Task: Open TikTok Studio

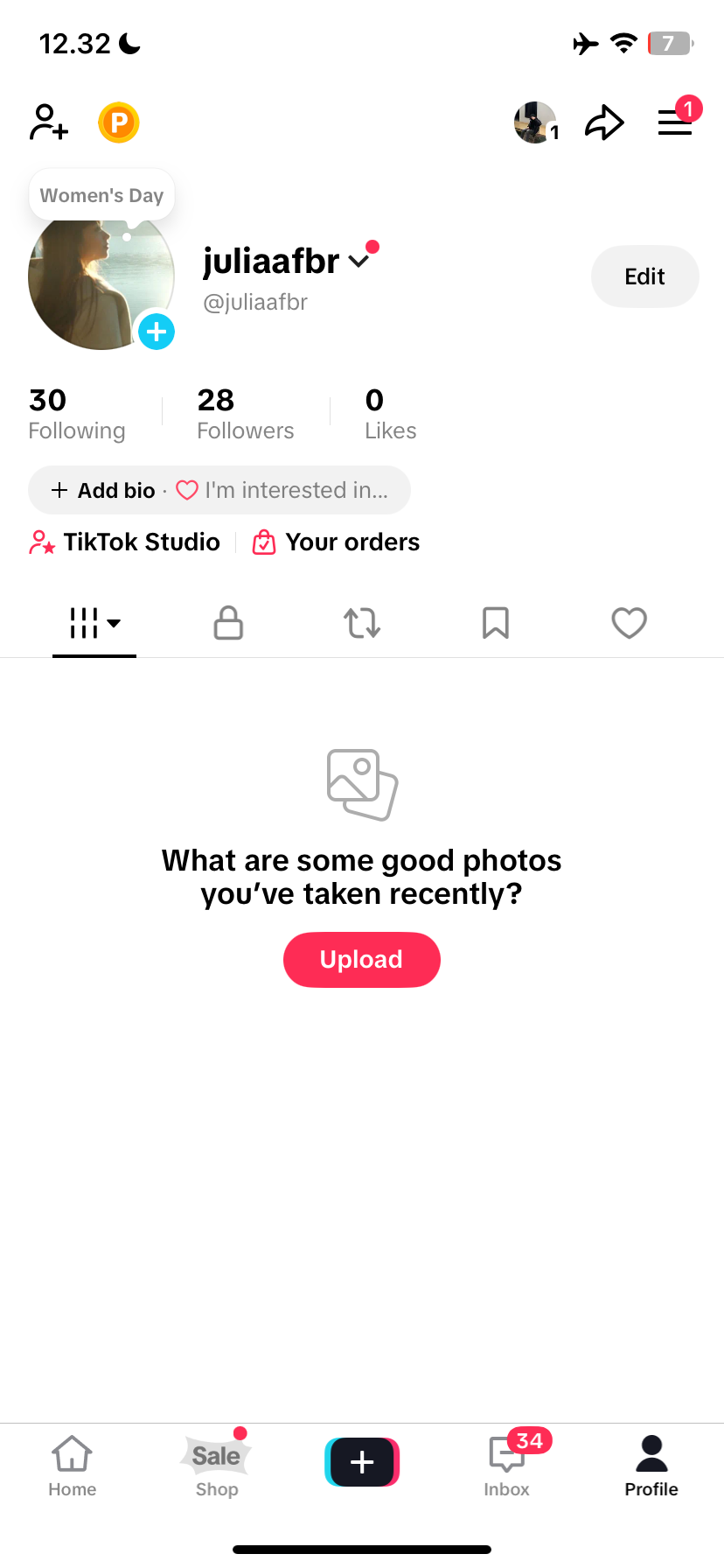Action: click(x=125, y=542)
